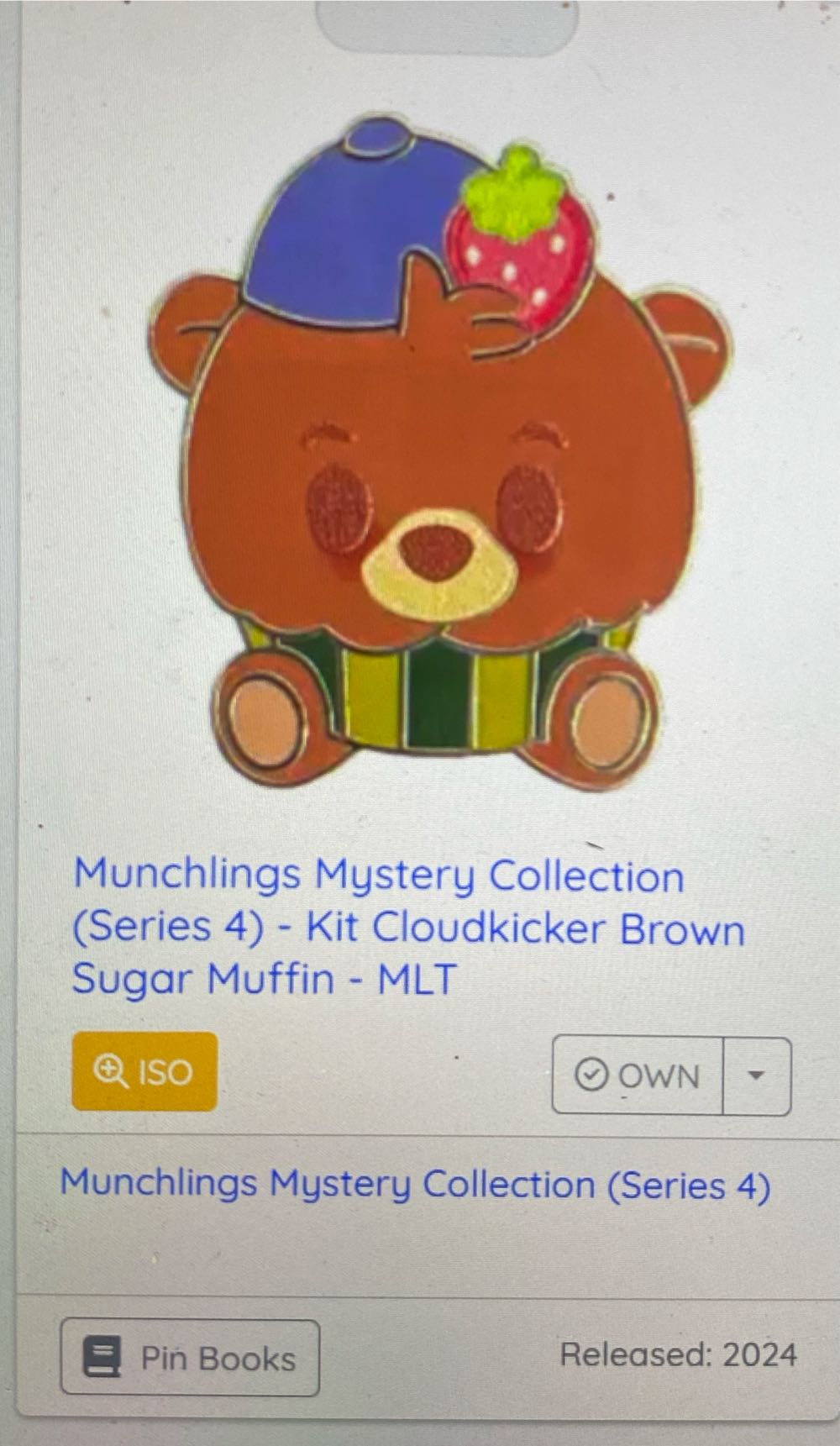Expand the dropdown arrow next to OWN

coord(756,1076)
